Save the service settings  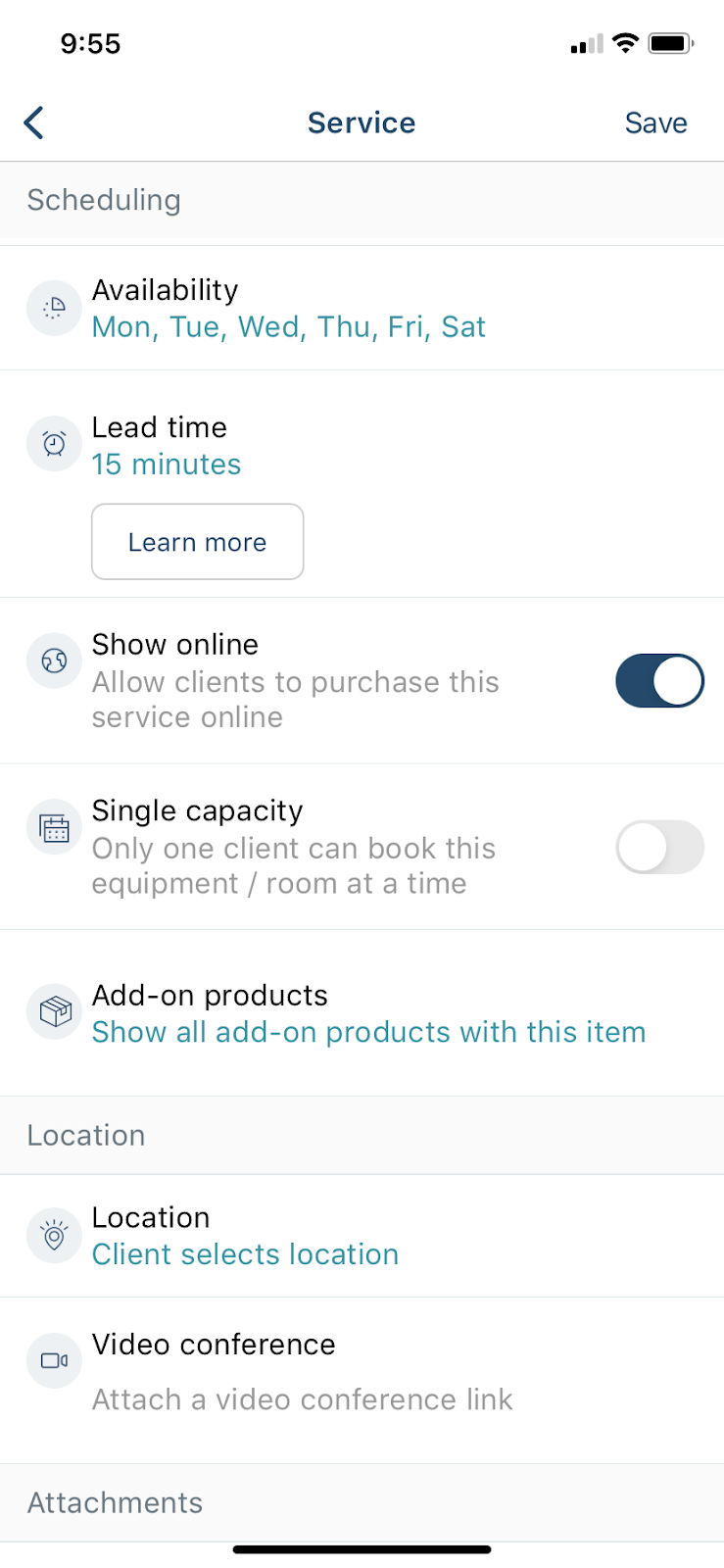(x=655, y=123)
